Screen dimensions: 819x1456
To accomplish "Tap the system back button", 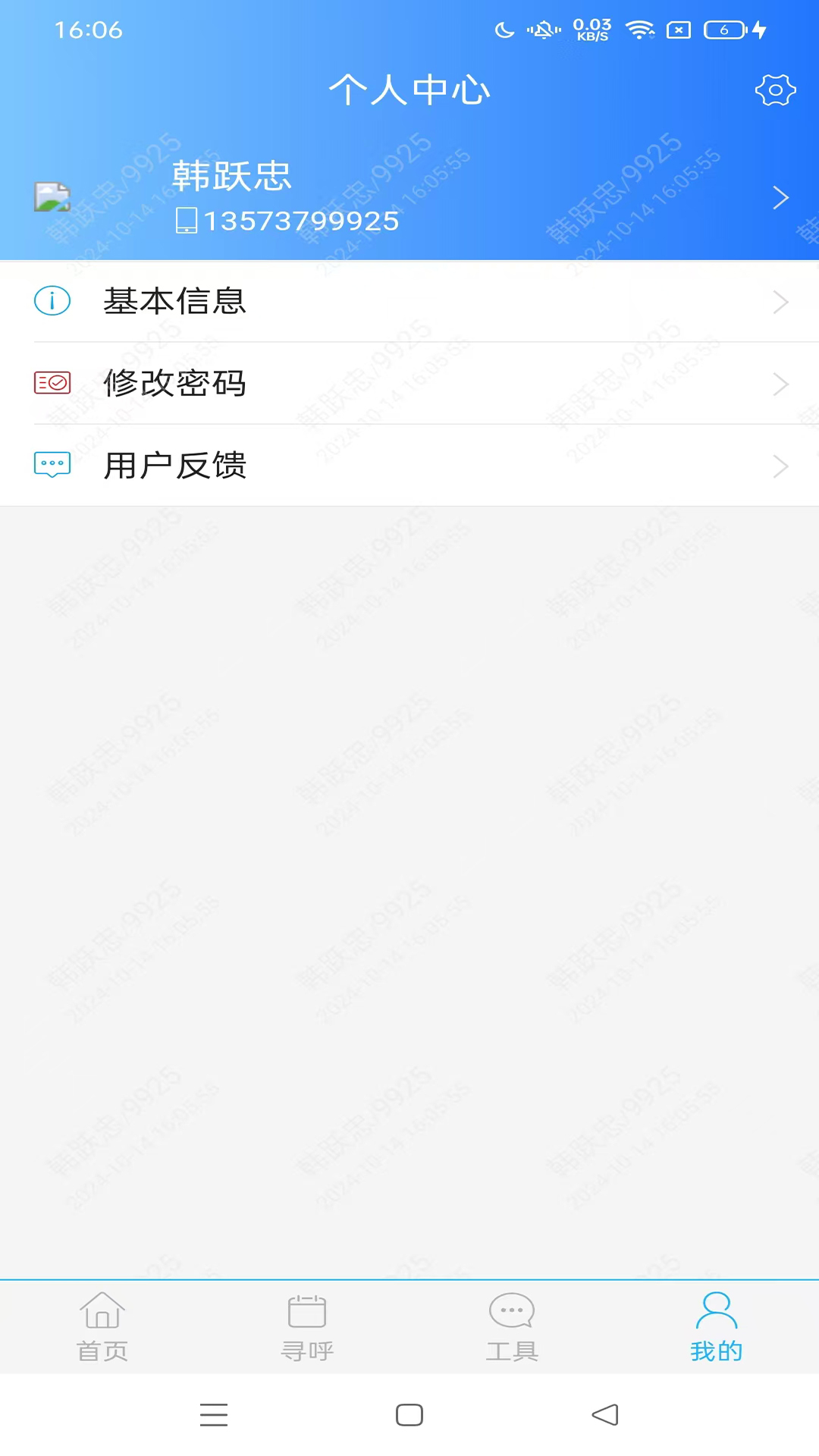I will click(x=605, y=1415).
